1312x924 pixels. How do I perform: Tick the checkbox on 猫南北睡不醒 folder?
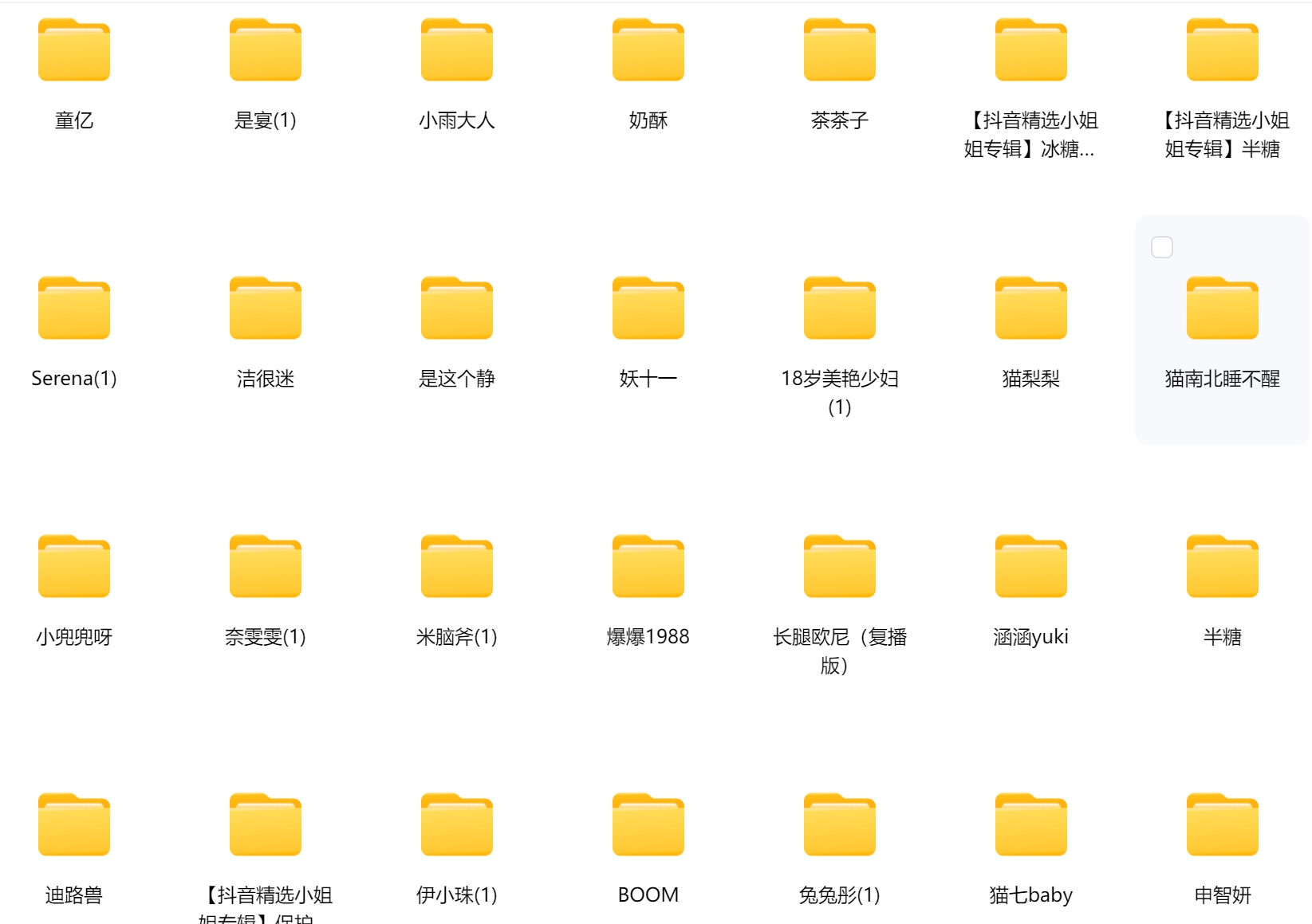[1162, 247]
